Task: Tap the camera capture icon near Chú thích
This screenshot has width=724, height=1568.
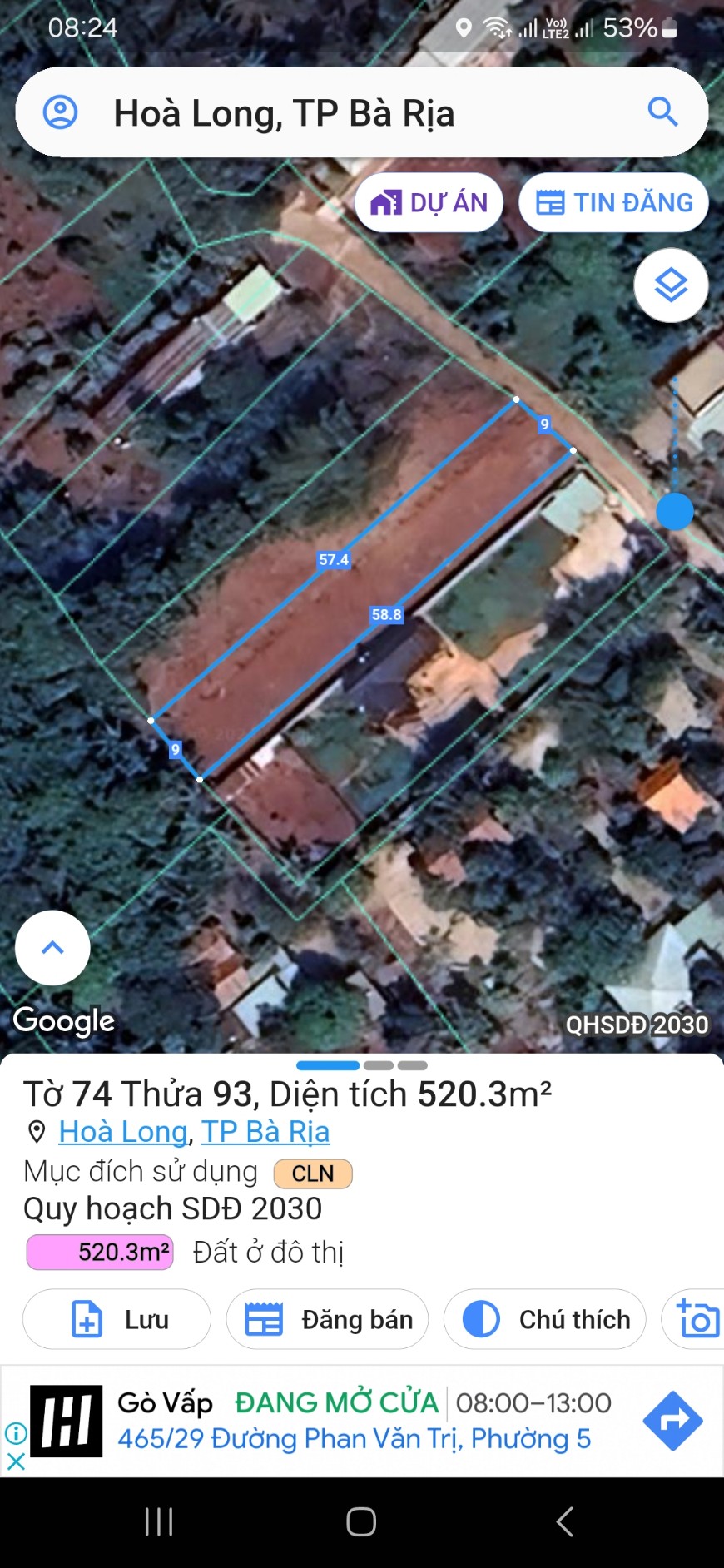Action: pos(699,1318)
